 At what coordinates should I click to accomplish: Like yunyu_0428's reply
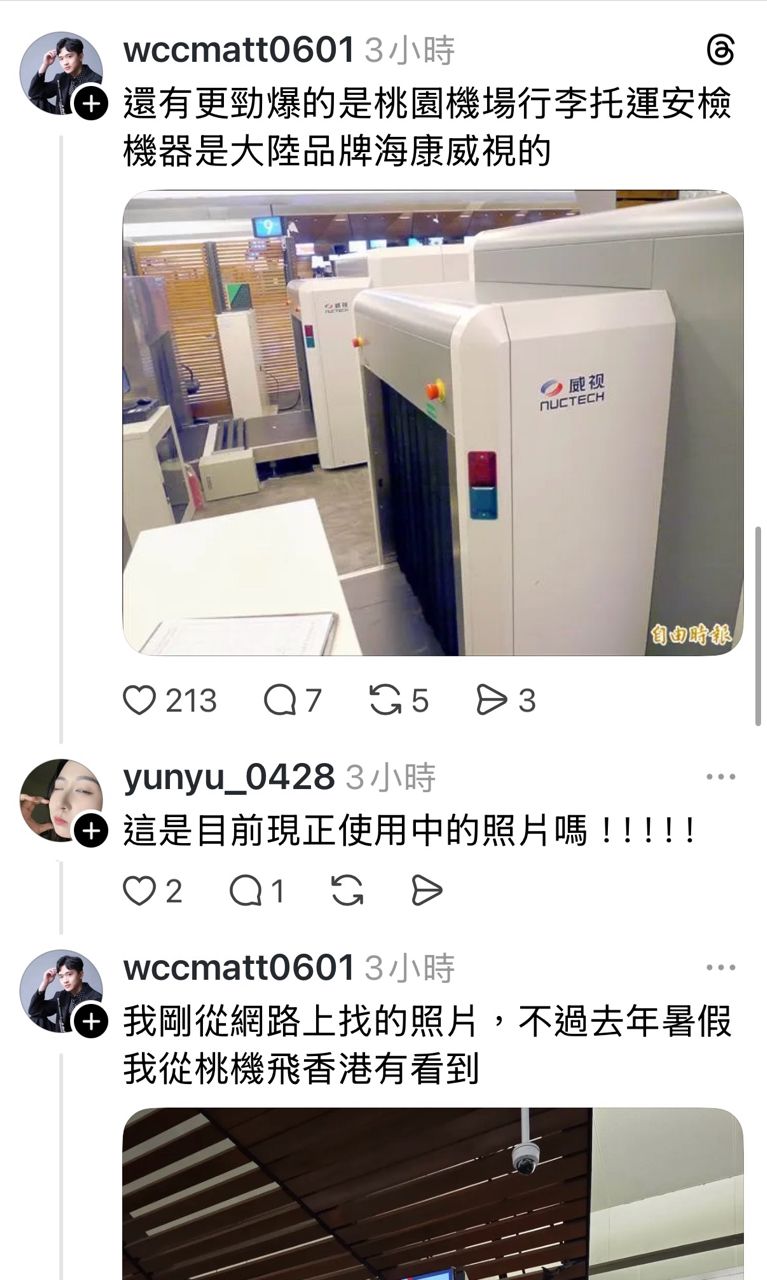coord(140,890)
